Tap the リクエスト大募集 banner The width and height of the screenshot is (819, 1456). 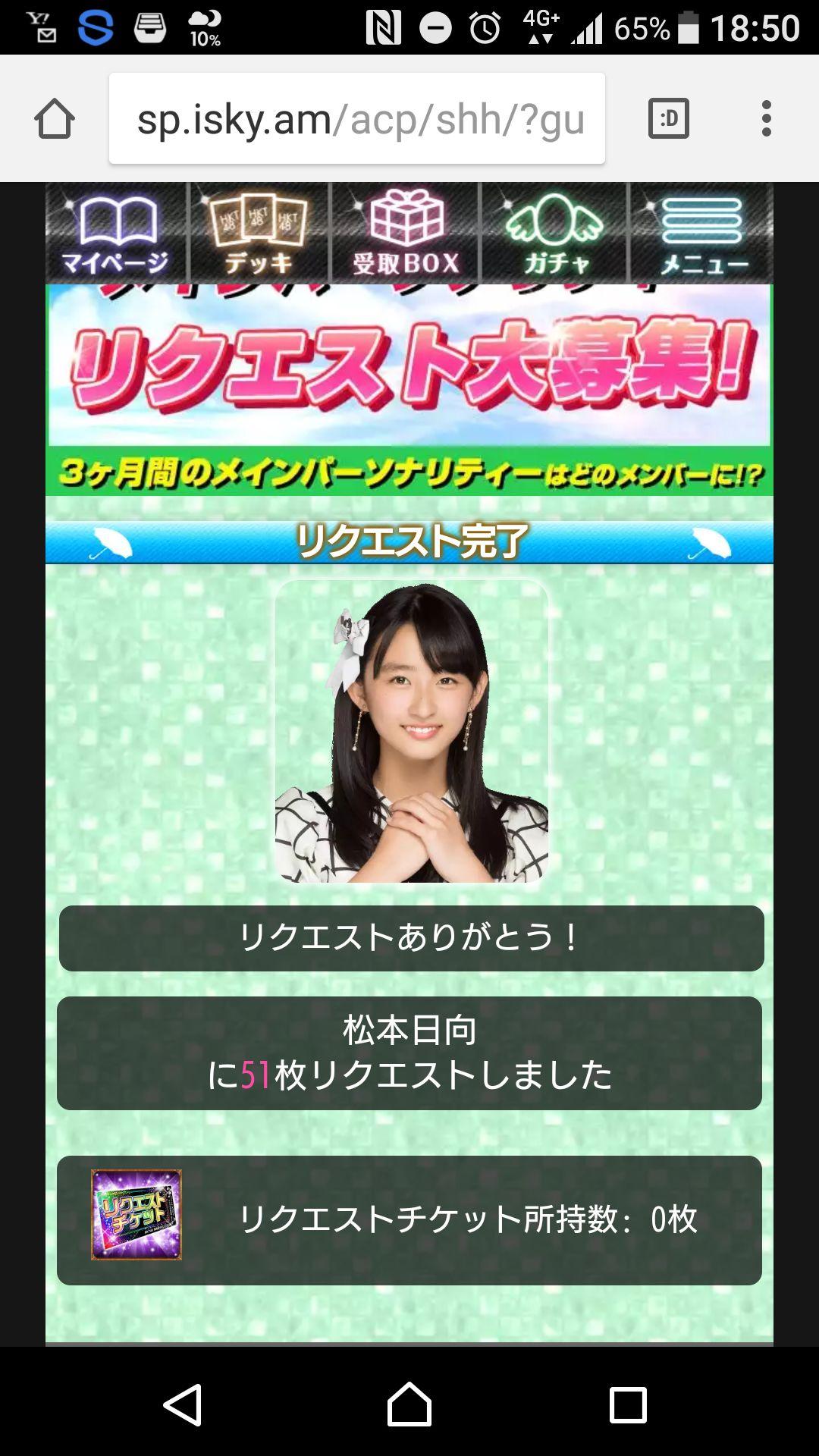409,391
